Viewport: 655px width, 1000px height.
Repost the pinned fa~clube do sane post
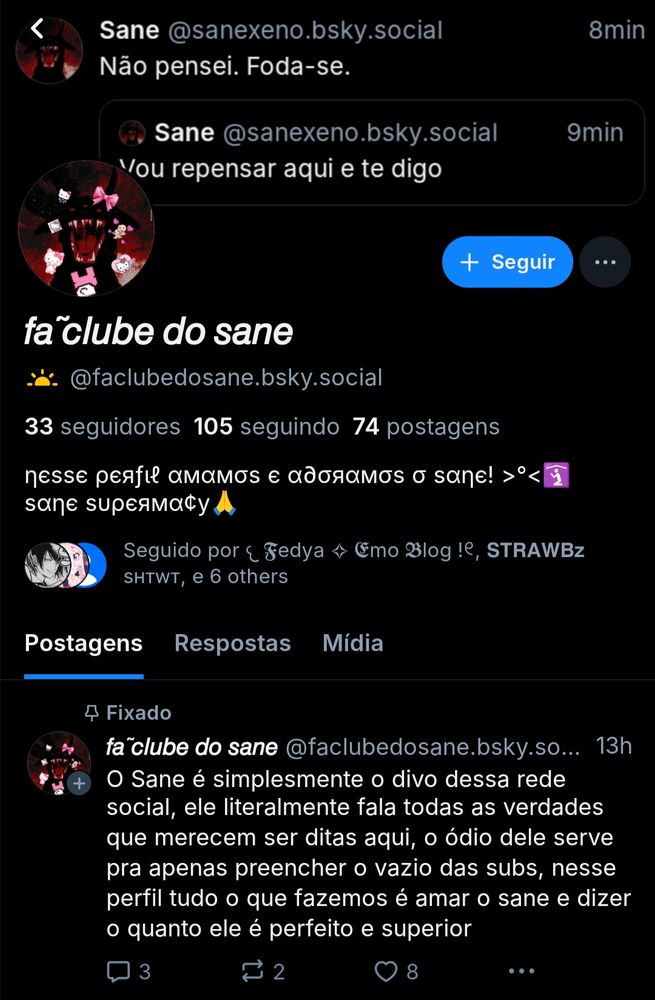(x=263, y=971)
